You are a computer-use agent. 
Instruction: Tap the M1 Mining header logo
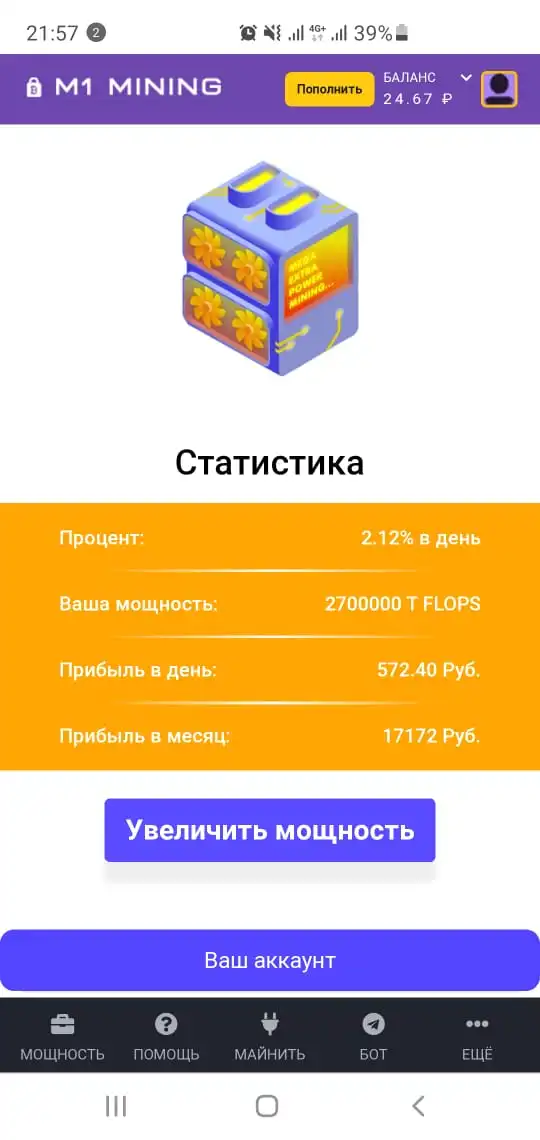pyautogui.click(x=123, y=88)
